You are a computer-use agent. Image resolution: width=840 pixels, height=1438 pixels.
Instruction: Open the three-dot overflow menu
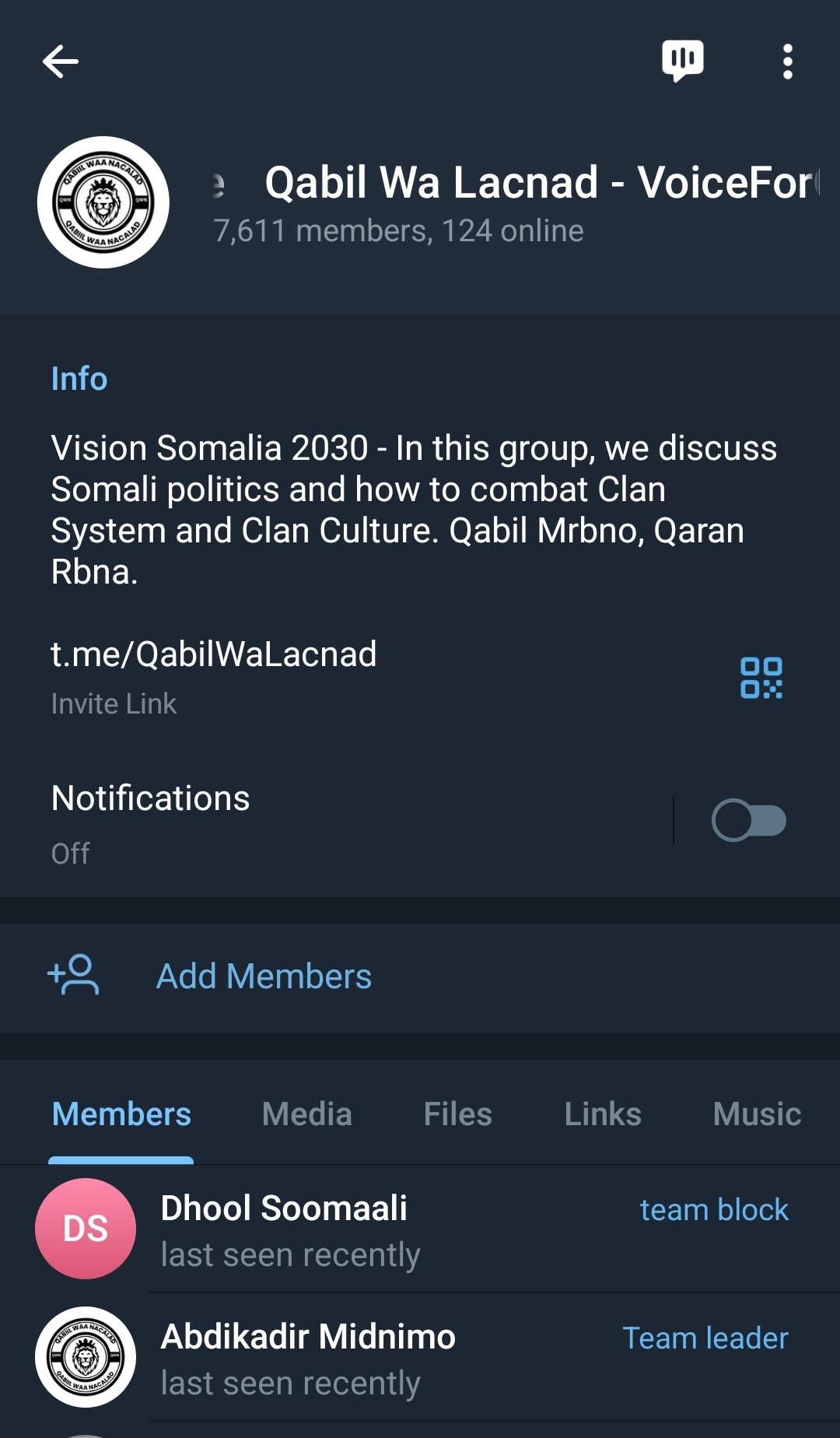pyautogui.click(x=787, y=61)
